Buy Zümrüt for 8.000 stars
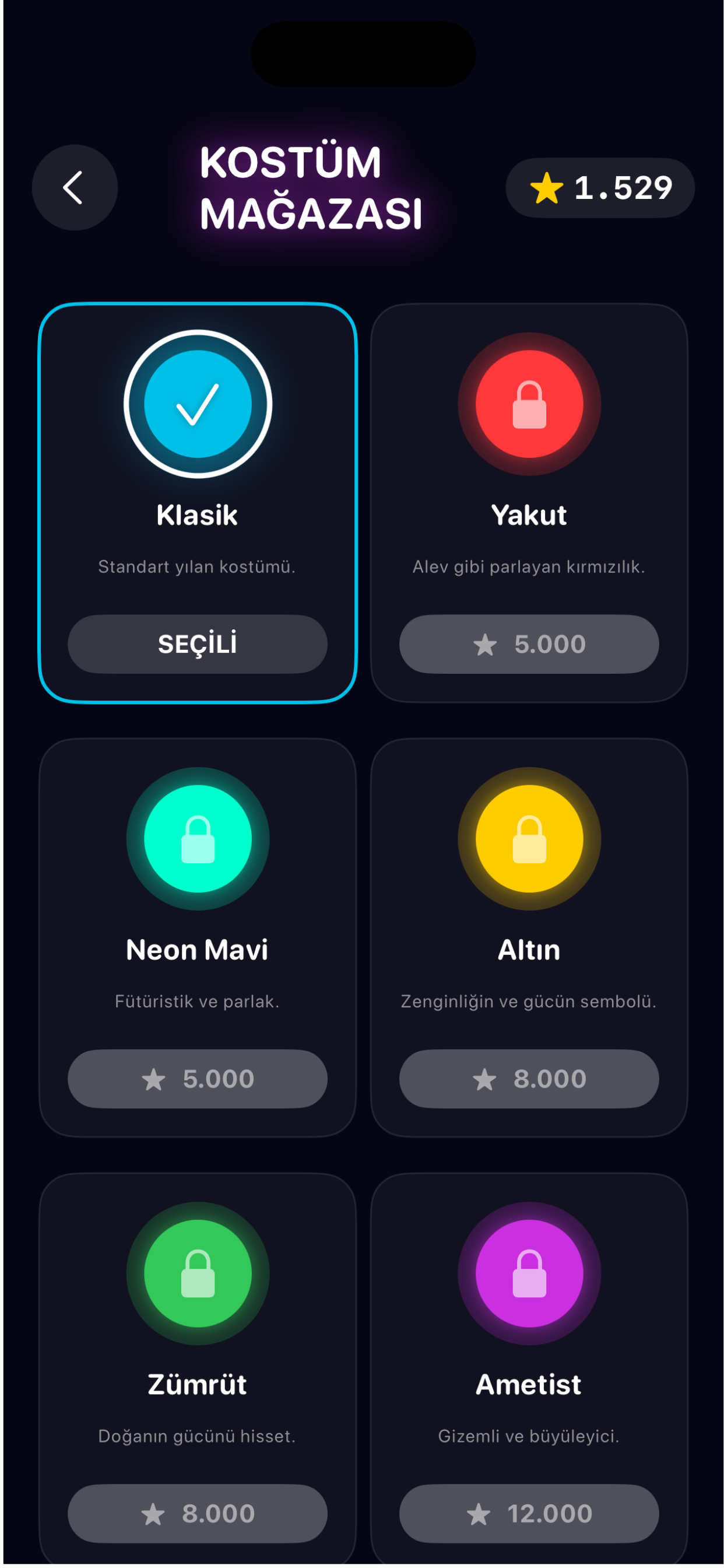 coord(198,1514)
